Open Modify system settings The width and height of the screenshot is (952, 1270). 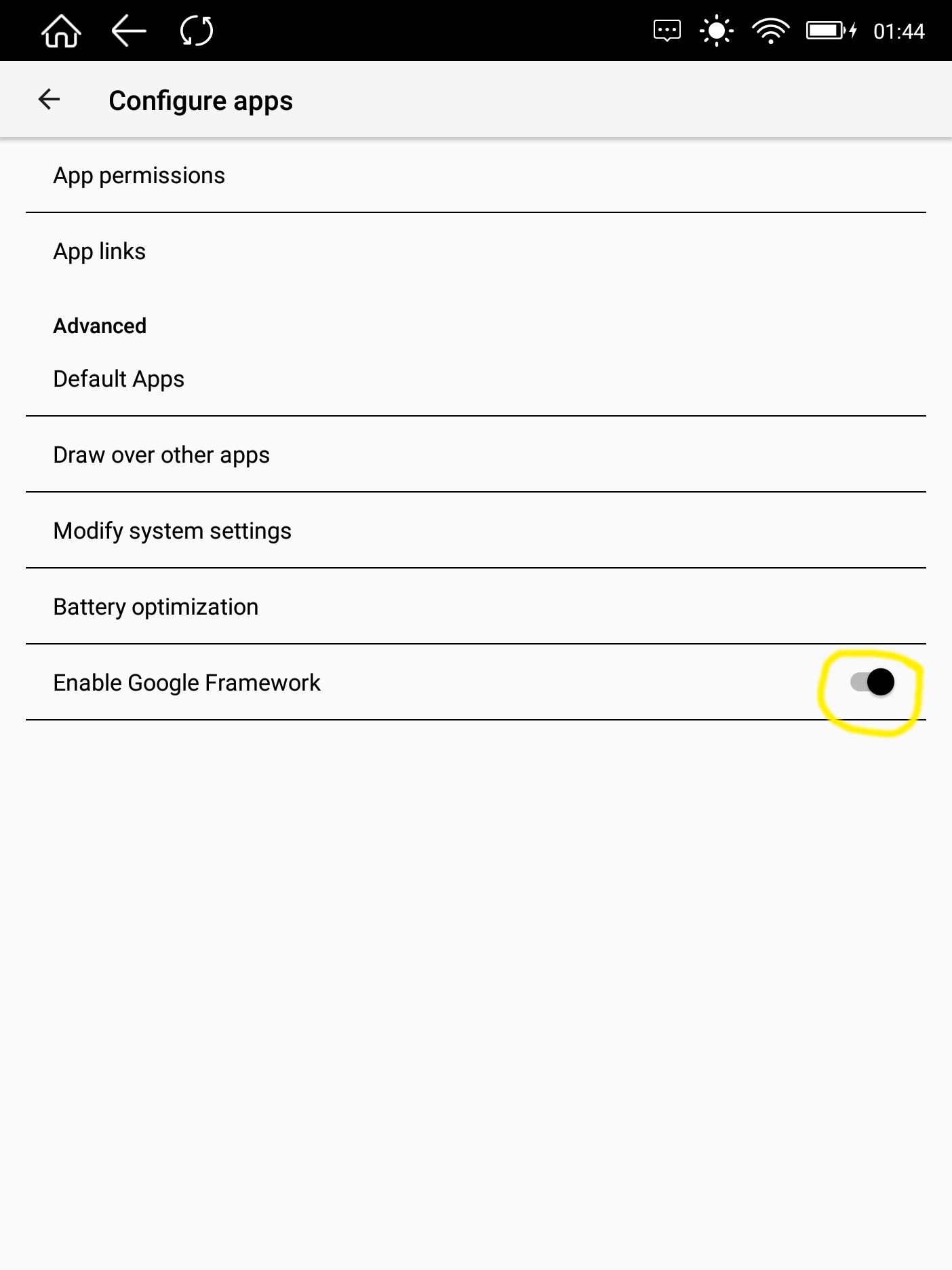pyautogui.click(x=172, y=531)
